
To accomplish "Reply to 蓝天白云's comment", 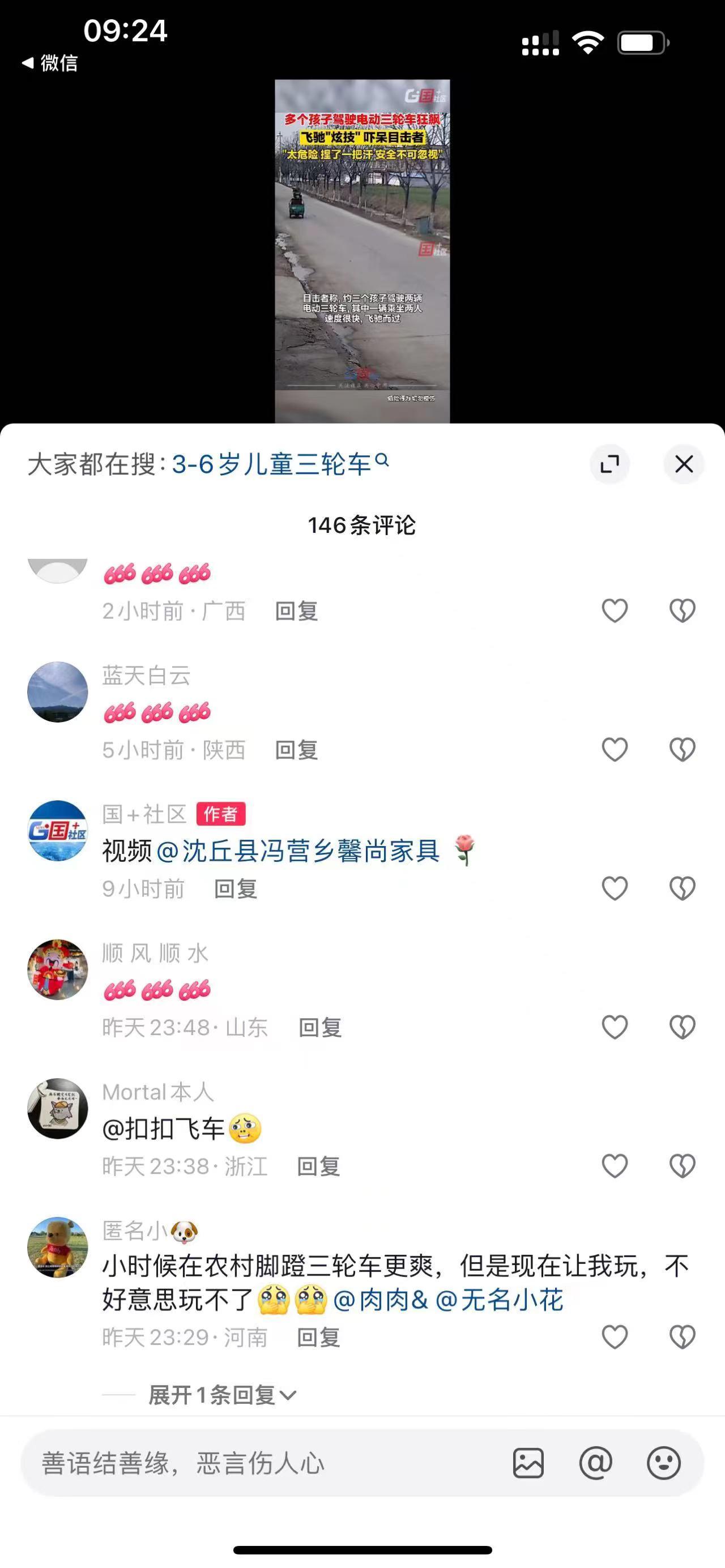I will point(296,750).
